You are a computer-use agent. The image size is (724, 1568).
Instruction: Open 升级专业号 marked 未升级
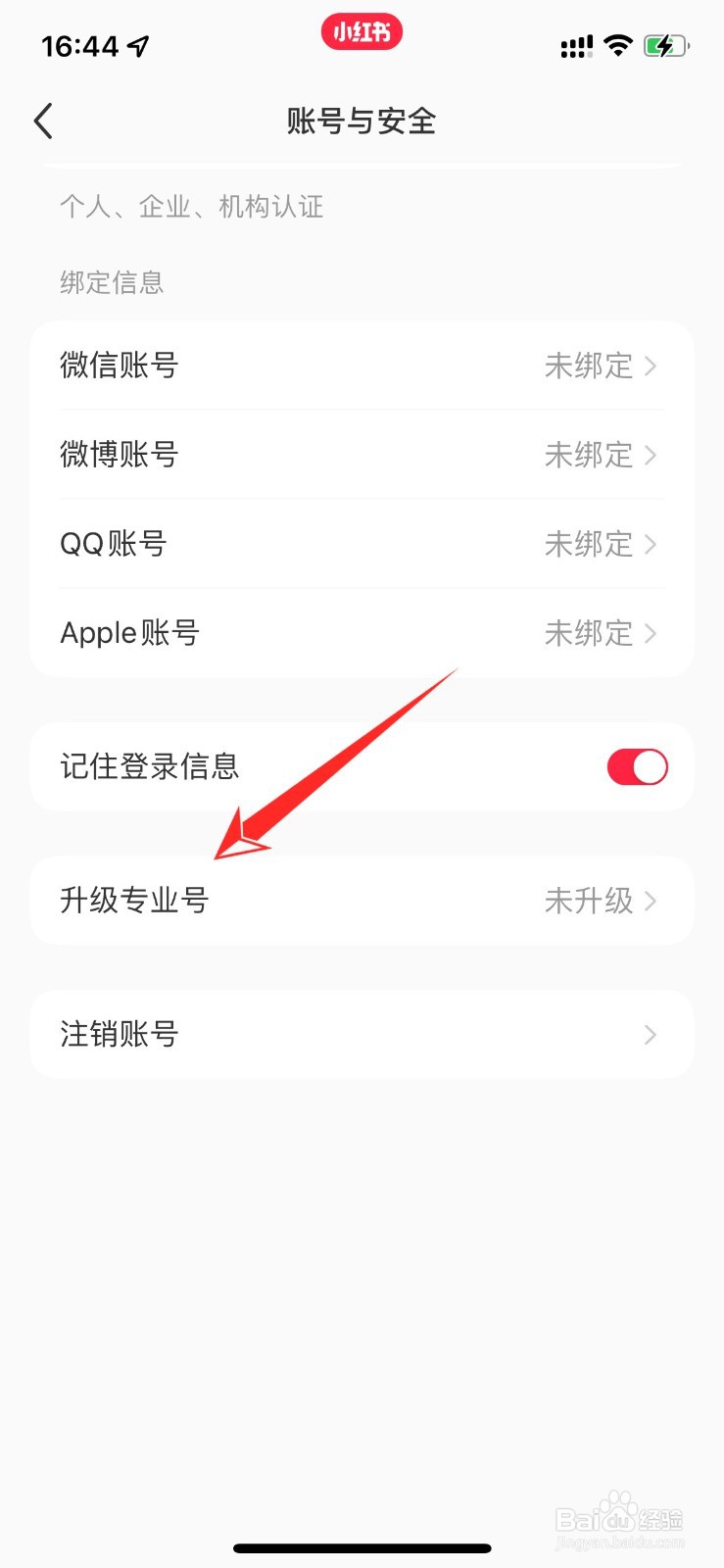coord(362,901)
